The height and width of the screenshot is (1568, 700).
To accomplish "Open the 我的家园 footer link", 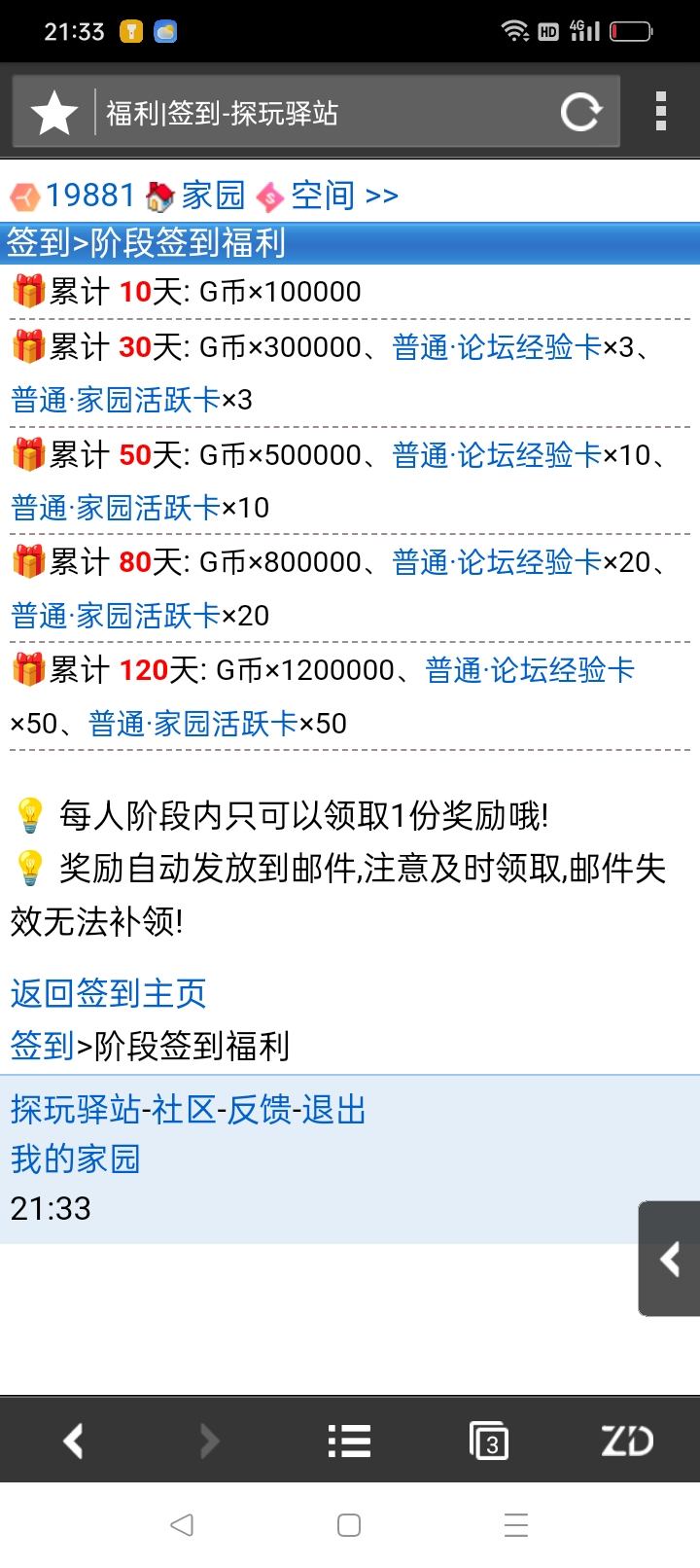I will tap(75, 1158).
